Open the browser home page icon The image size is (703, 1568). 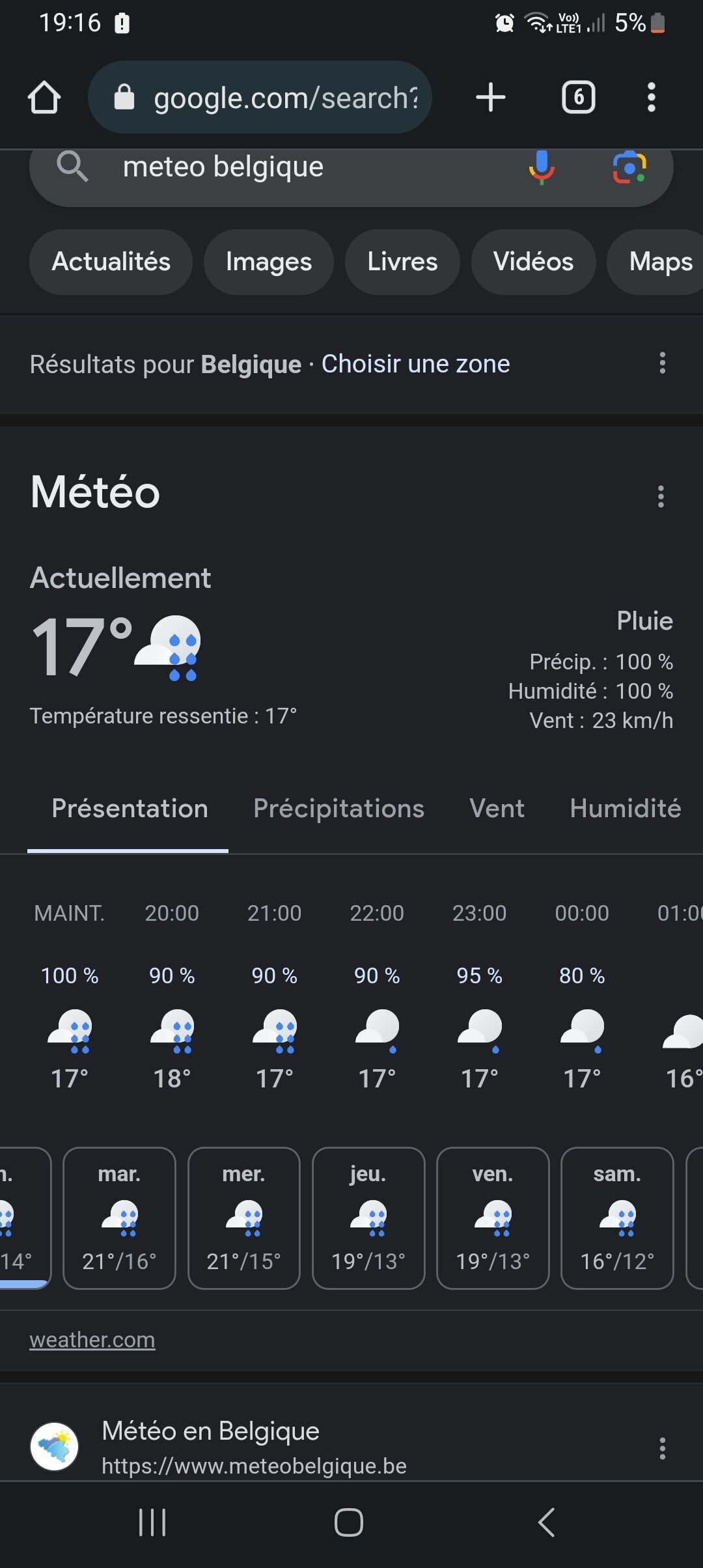click(44, 98)
